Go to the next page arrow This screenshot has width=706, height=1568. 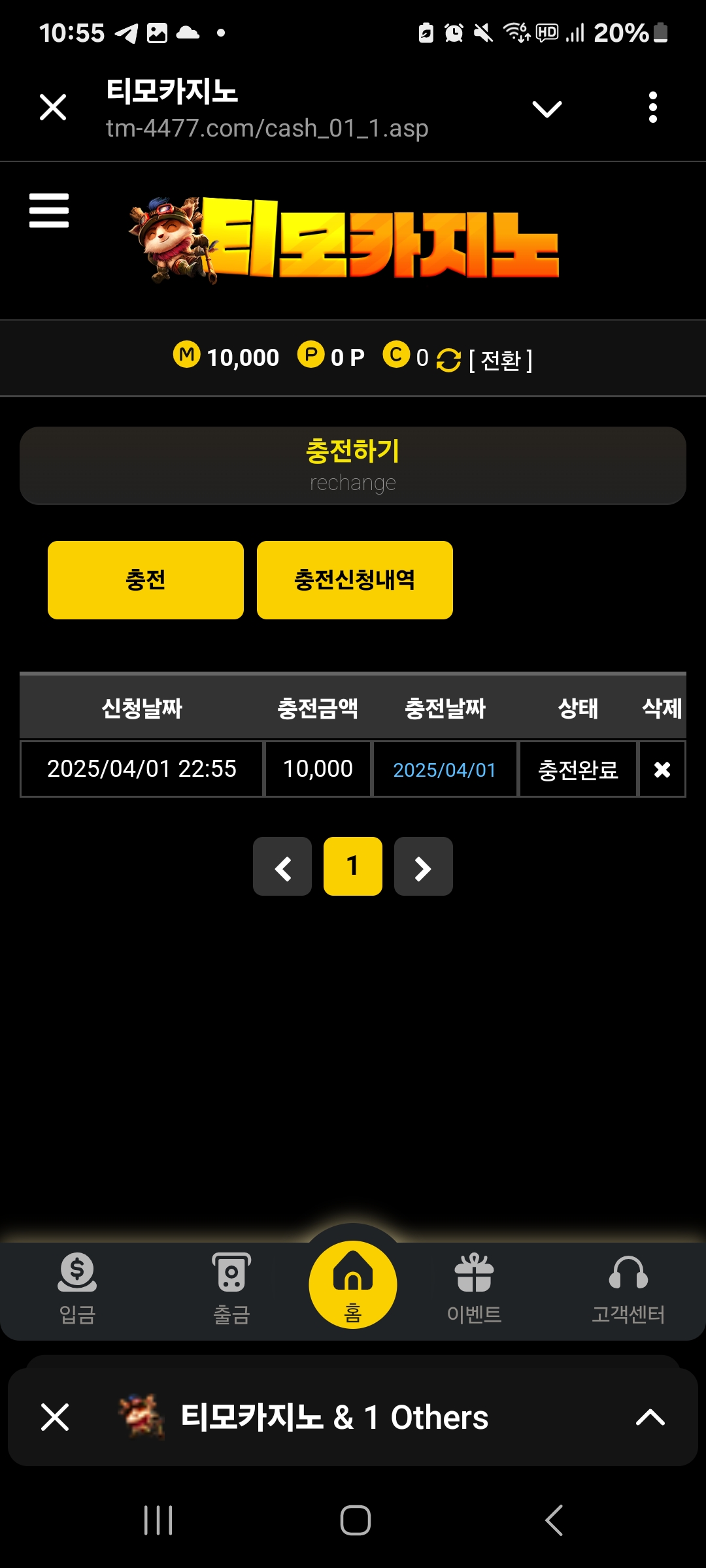[423, 866]
